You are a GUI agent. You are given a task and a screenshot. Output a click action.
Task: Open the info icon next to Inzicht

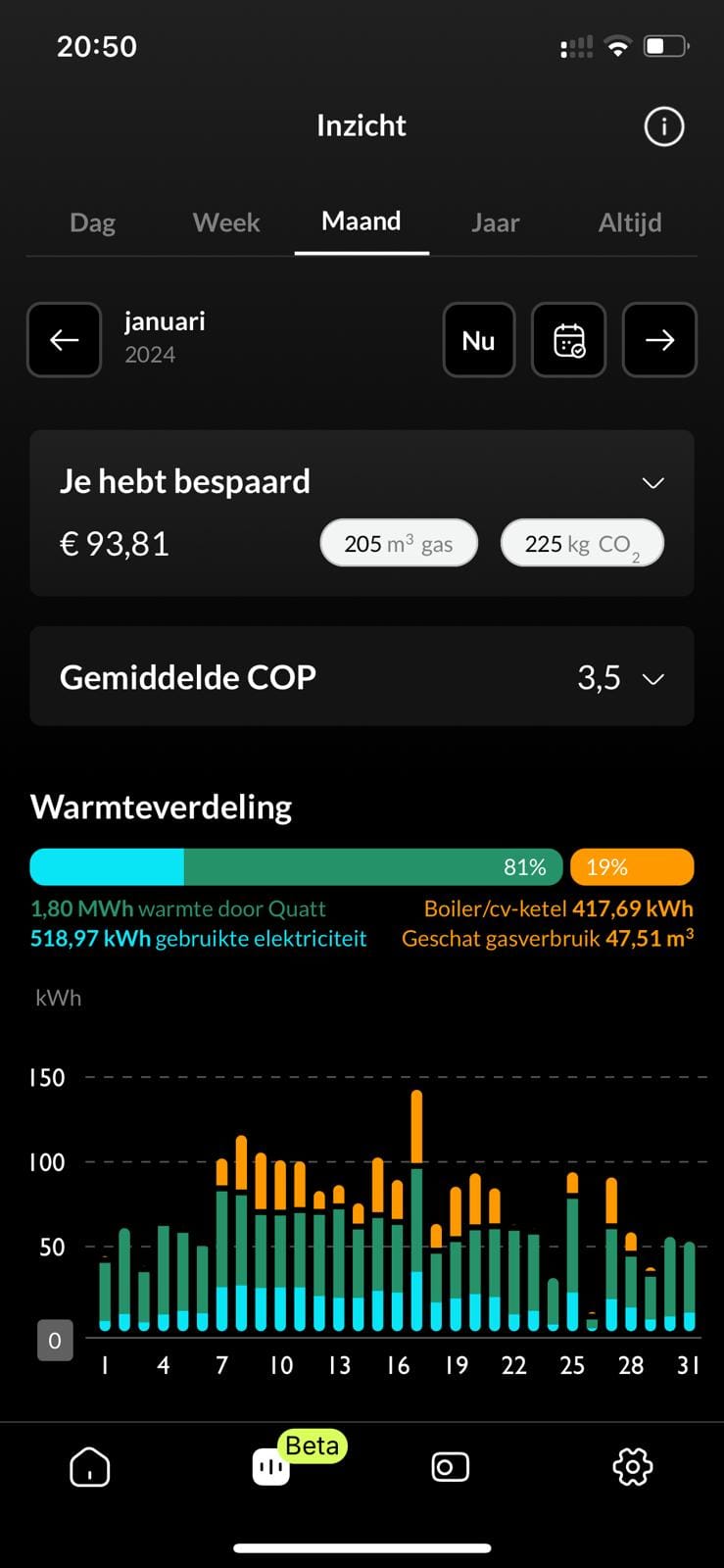663,126
